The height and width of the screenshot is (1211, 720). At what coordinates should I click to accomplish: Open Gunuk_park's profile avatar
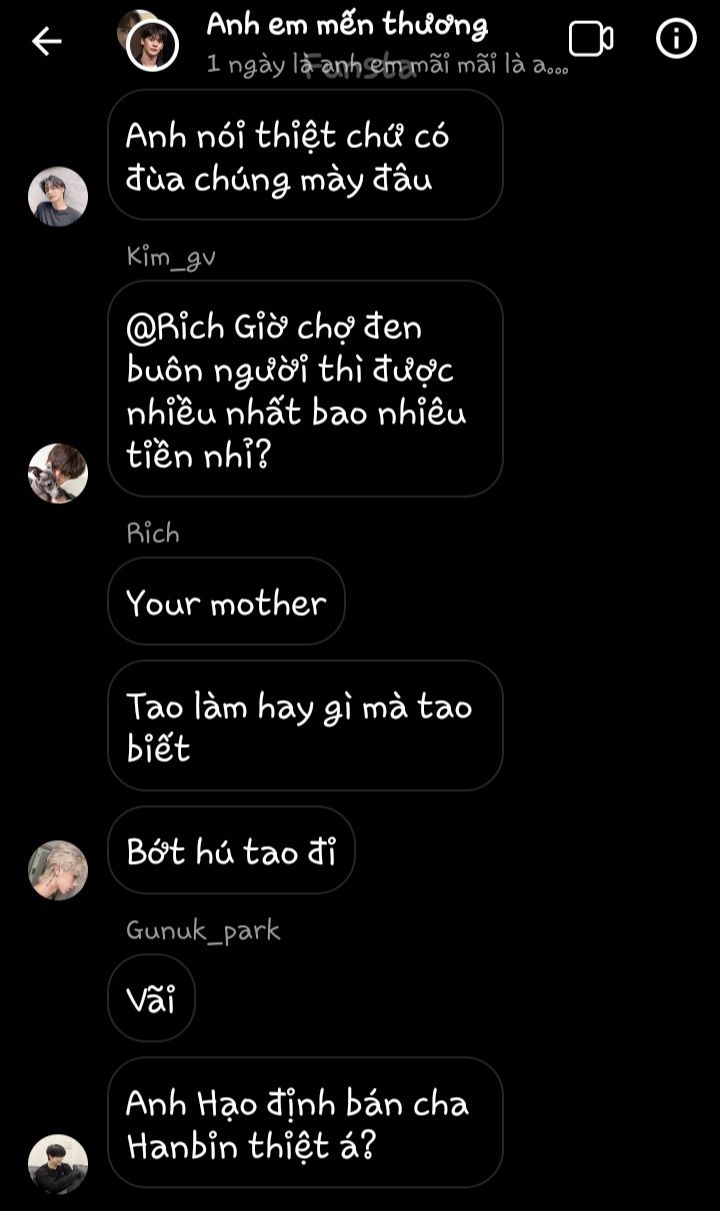coord(58,1164)
